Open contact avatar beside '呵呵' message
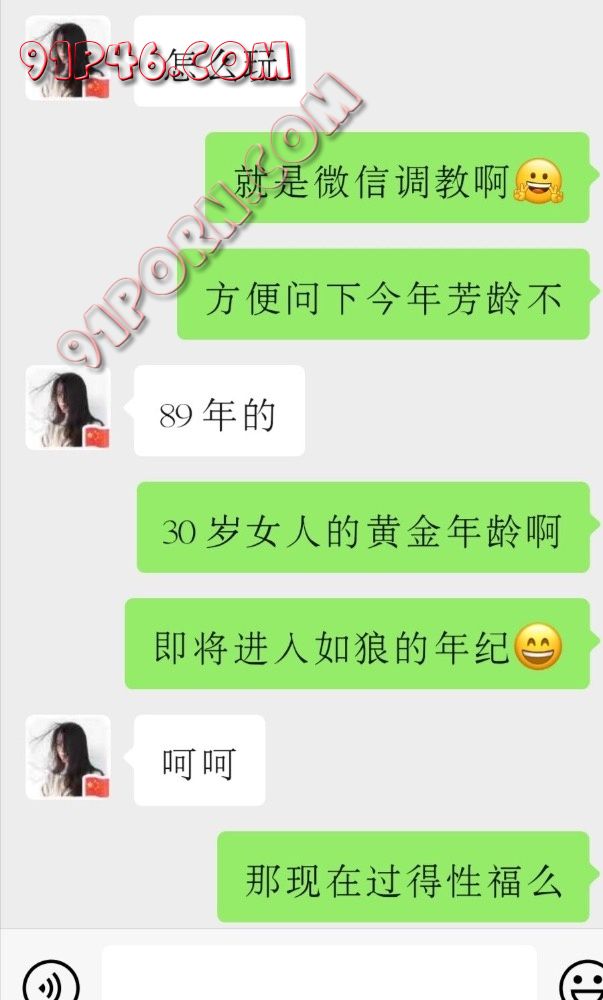 click(x=67, y=757)
